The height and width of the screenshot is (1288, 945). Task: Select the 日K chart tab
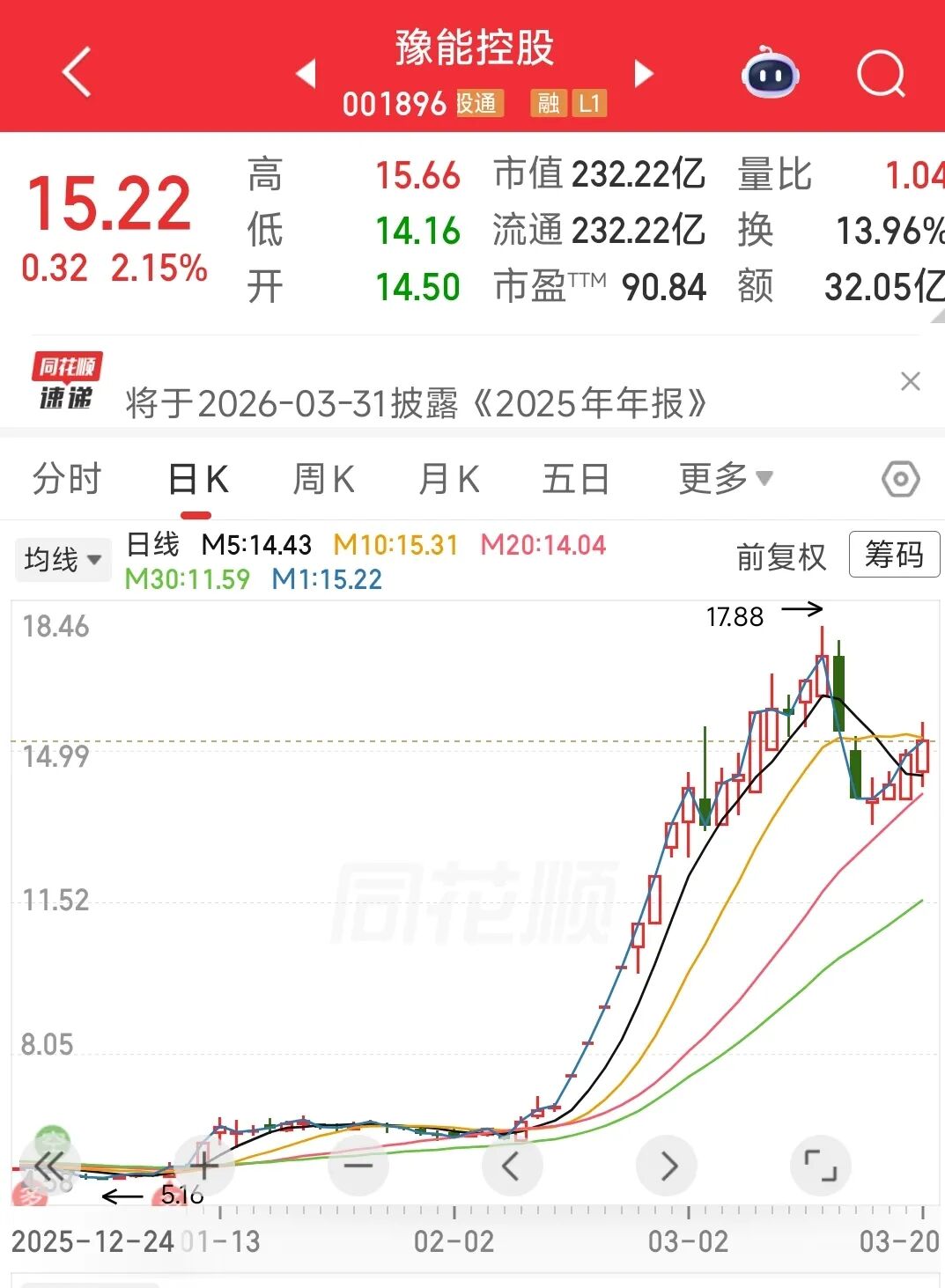click(198, 480)
